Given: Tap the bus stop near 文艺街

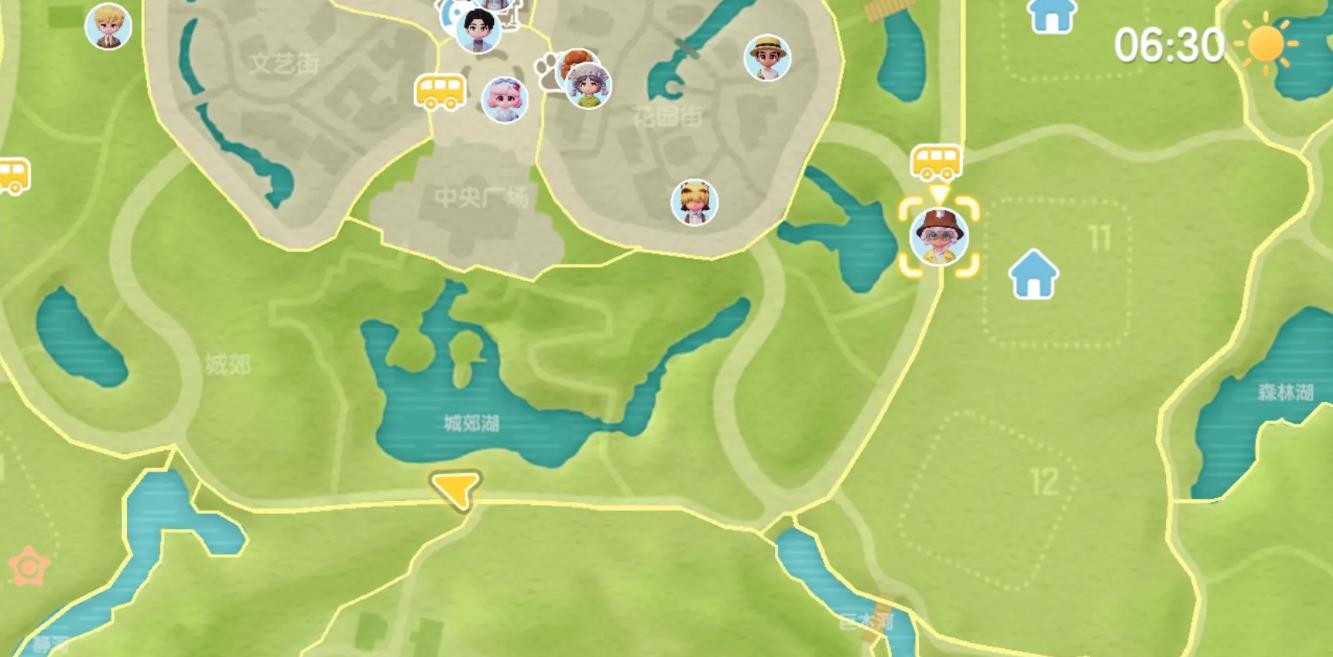Looking at the screenshot, I should tap(440, 92).
